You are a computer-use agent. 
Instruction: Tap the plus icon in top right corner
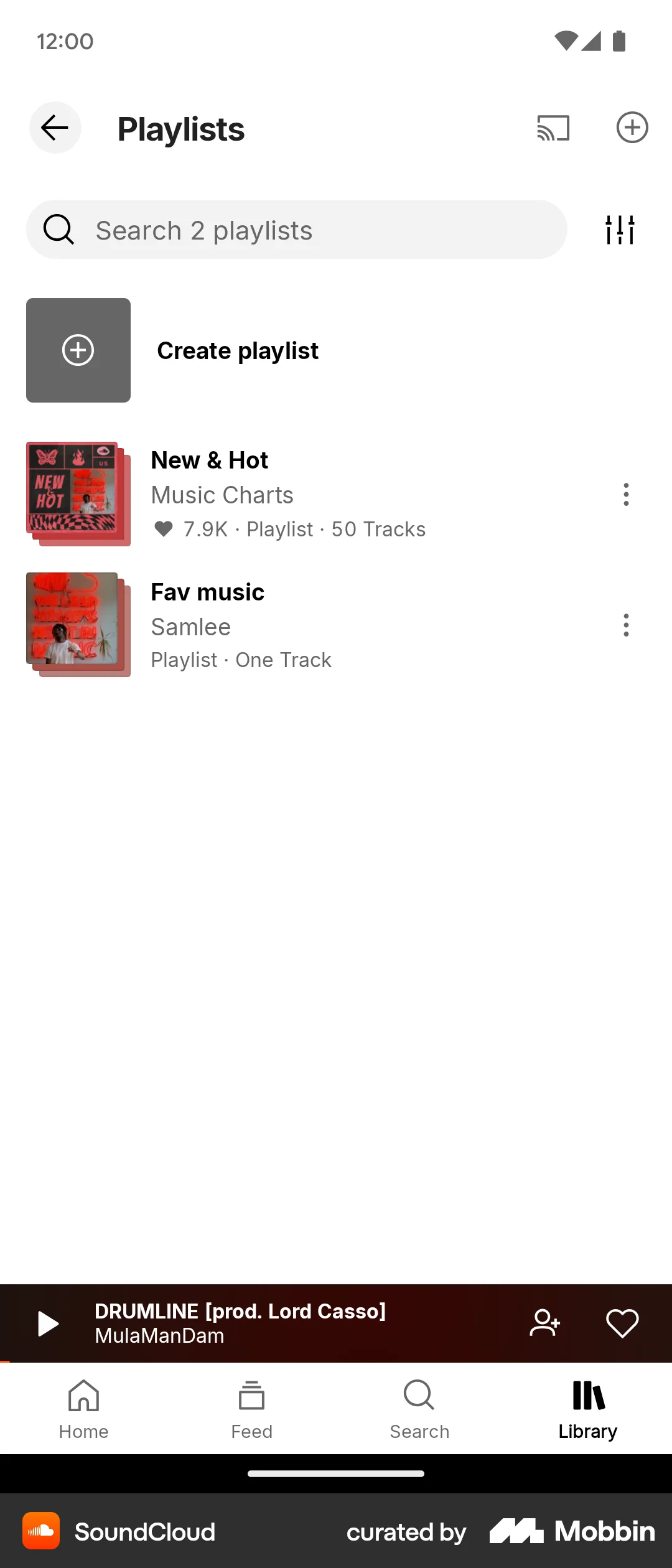click(x=632, y=127)
